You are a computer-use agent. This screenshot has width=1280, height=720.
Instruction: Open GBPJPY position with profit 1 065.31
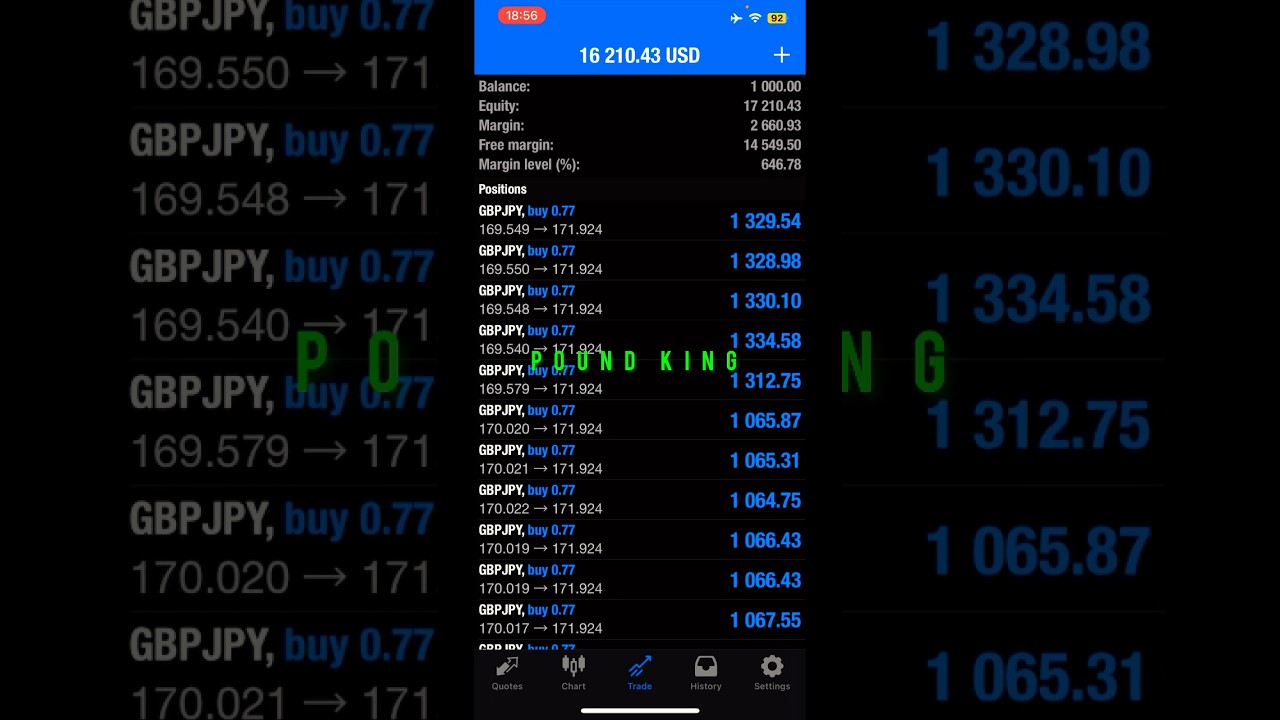(x=639, y=460)
